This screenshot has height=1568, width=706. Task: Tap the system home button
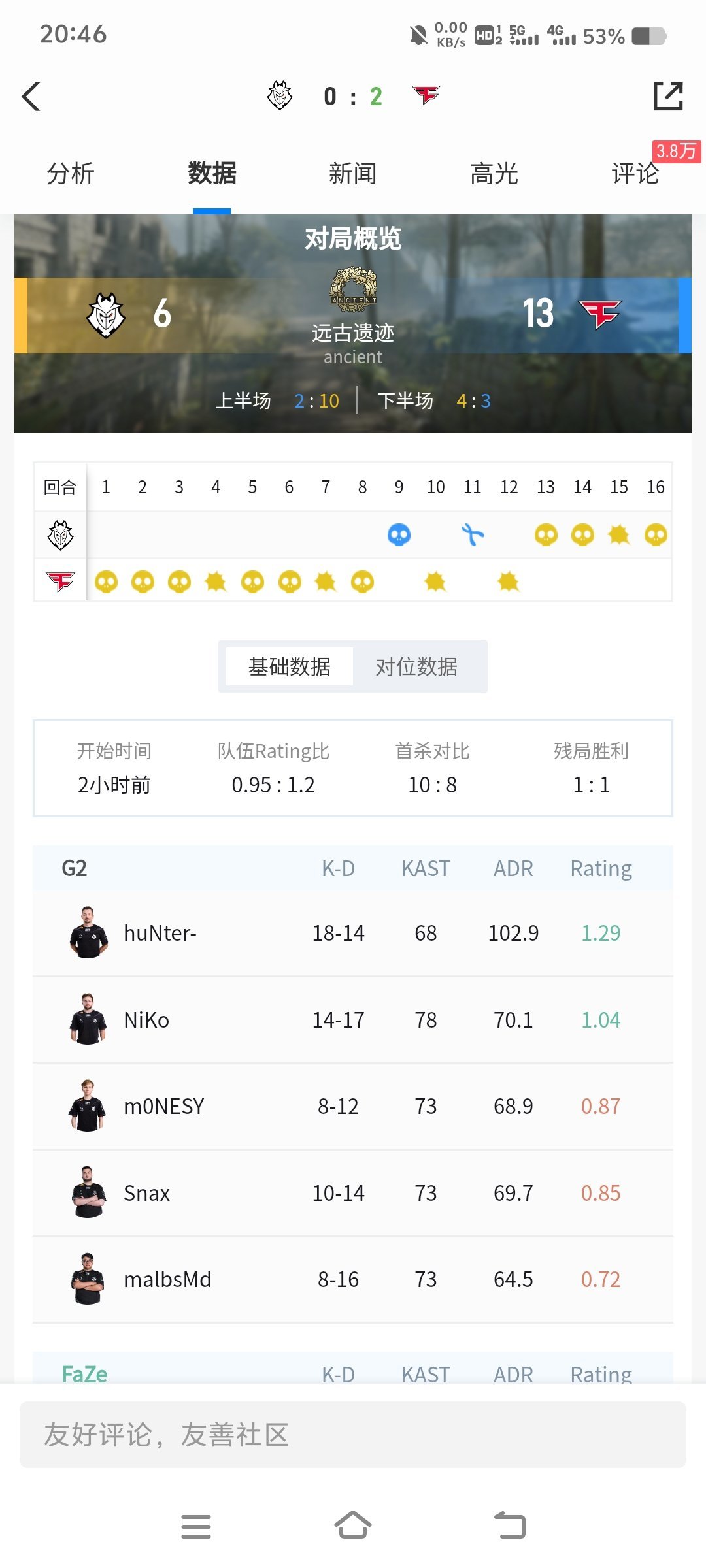353,1526
